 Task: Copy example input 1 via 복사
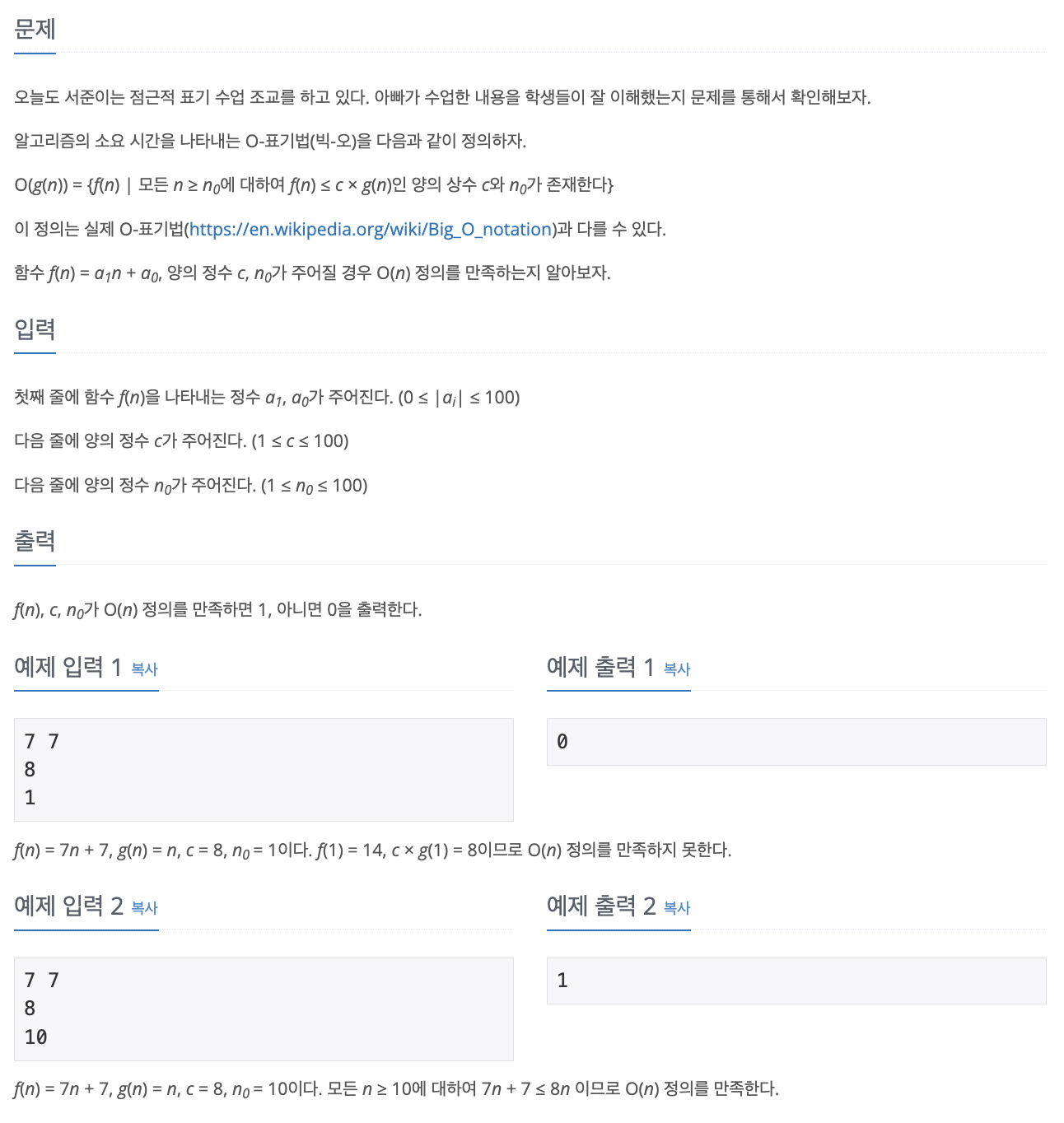(144, 669)
